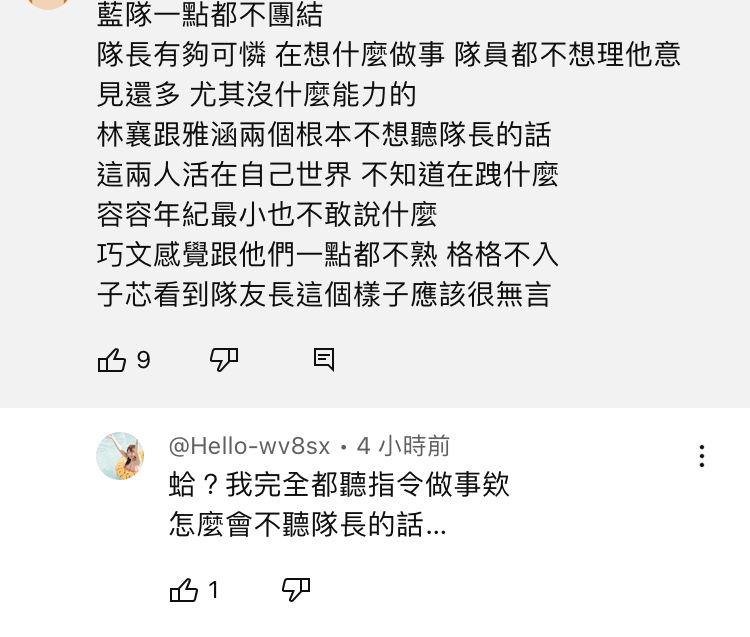Open replies on the blue team (藍隊) comment
The width and height of the screenshot is (750, 637).
(324, 360)
